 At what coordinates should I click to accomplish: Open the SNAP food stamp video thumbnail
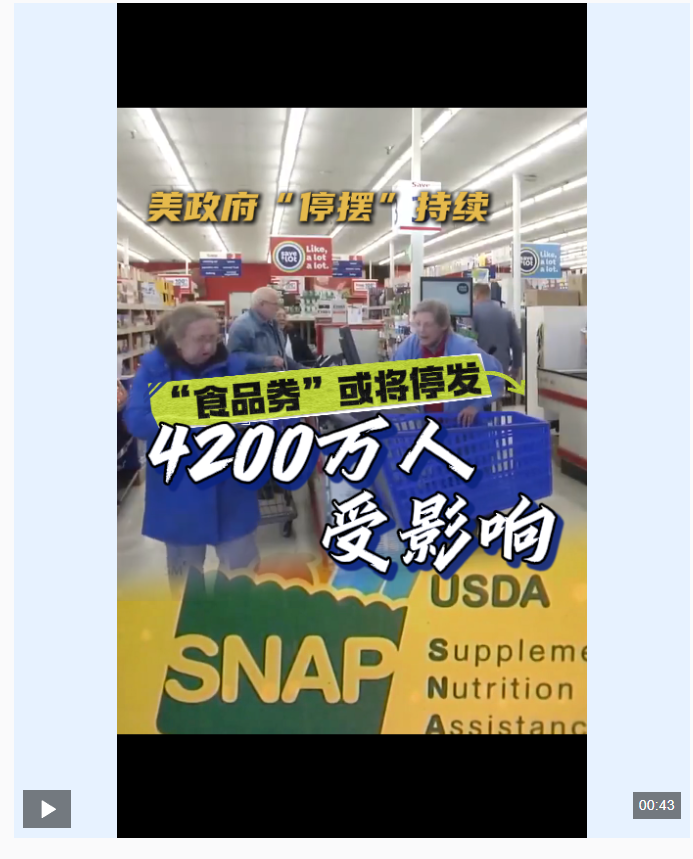coord(351,420)
